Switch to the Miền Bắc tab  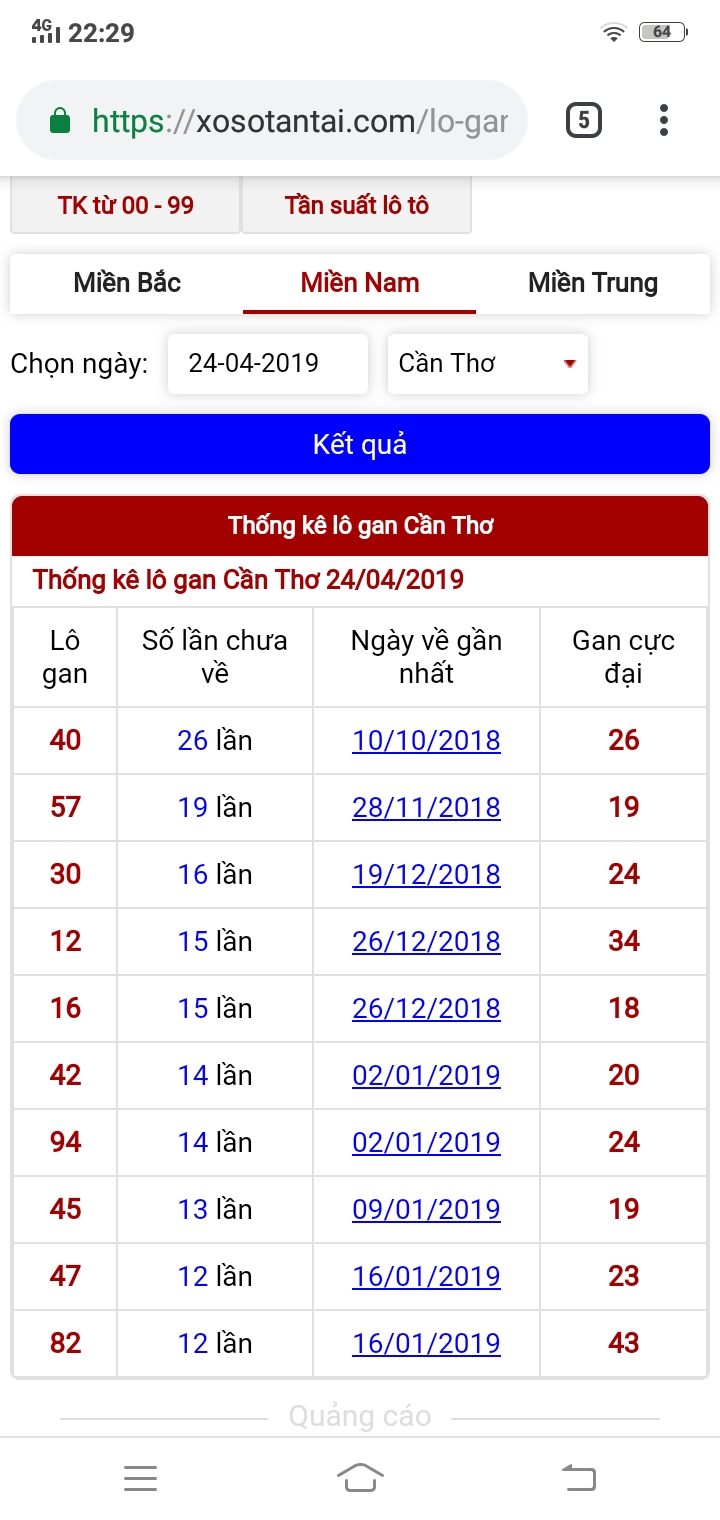pyautogui.click(x=127, y=283)
